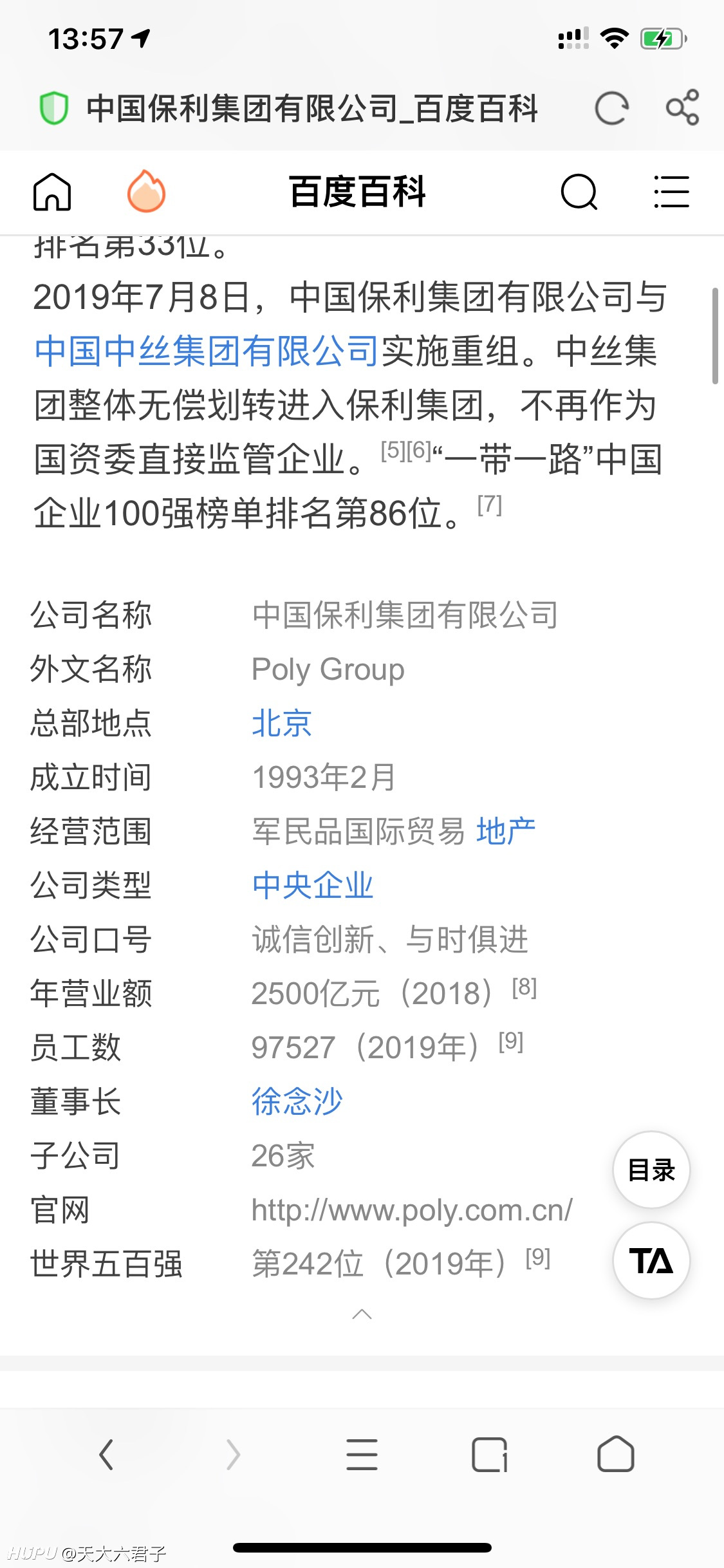
Task: Go to Baidu Baike home icon
Action: click(52, 192)
